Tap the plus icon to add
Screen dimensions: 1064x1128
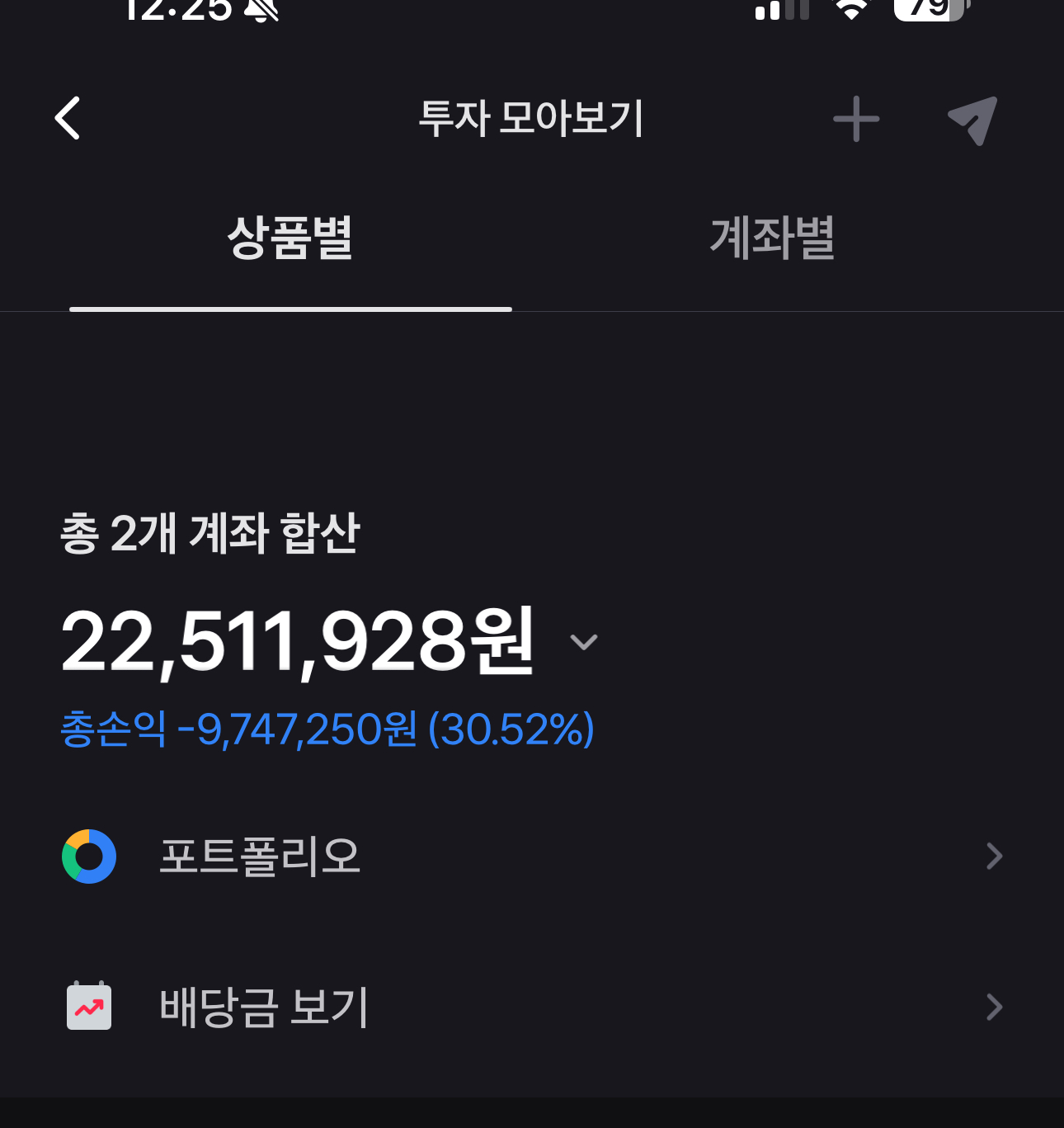click(856, 120)
